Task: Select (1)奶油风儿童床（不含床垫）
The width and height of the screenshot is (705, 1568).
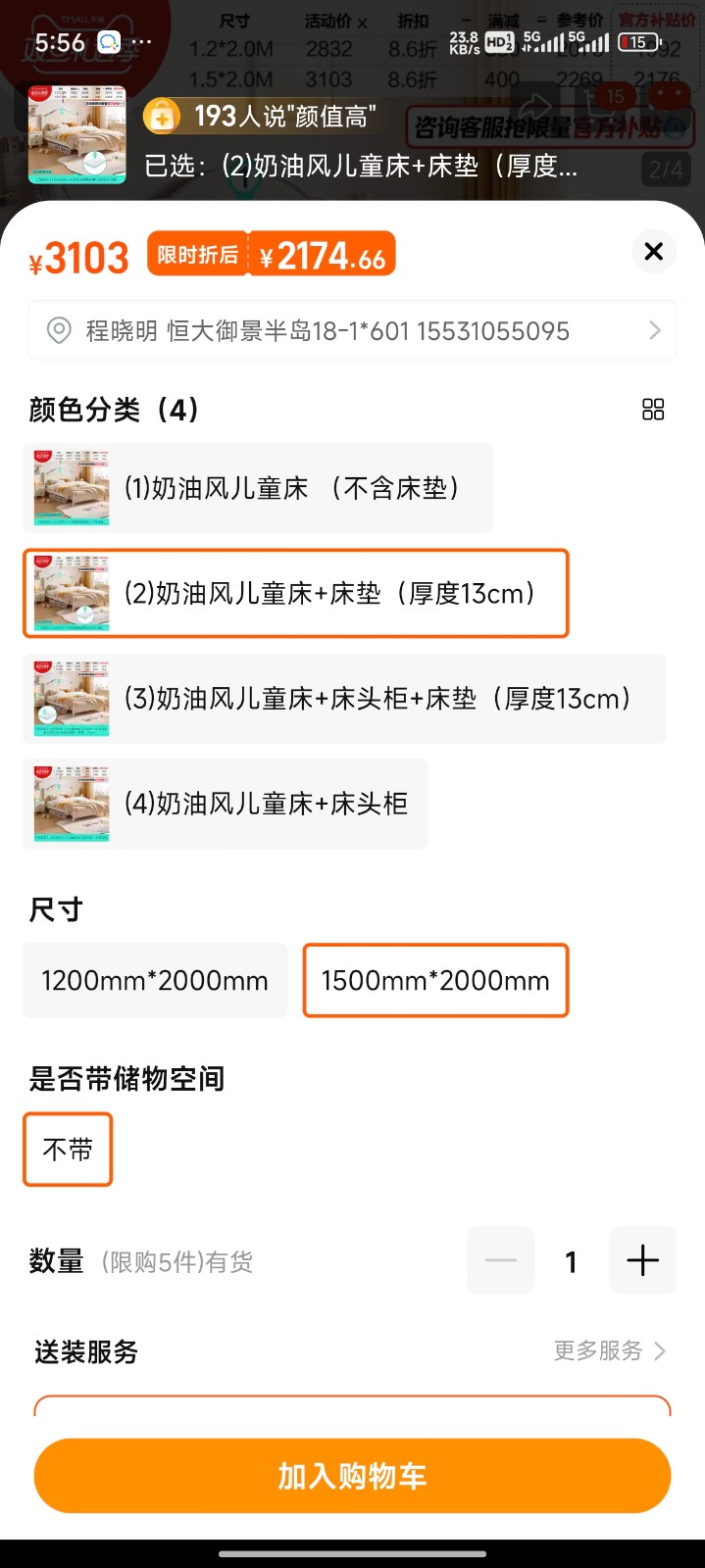Action: click(258, 488)
